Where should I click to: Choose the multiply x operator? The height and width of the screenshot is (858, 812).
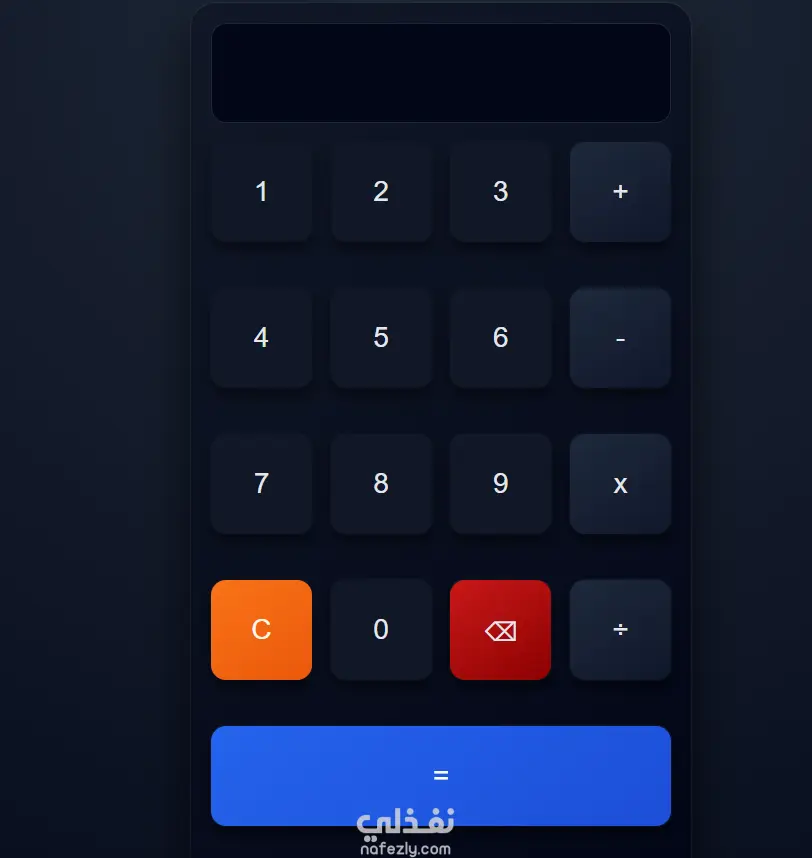[620, 483]
